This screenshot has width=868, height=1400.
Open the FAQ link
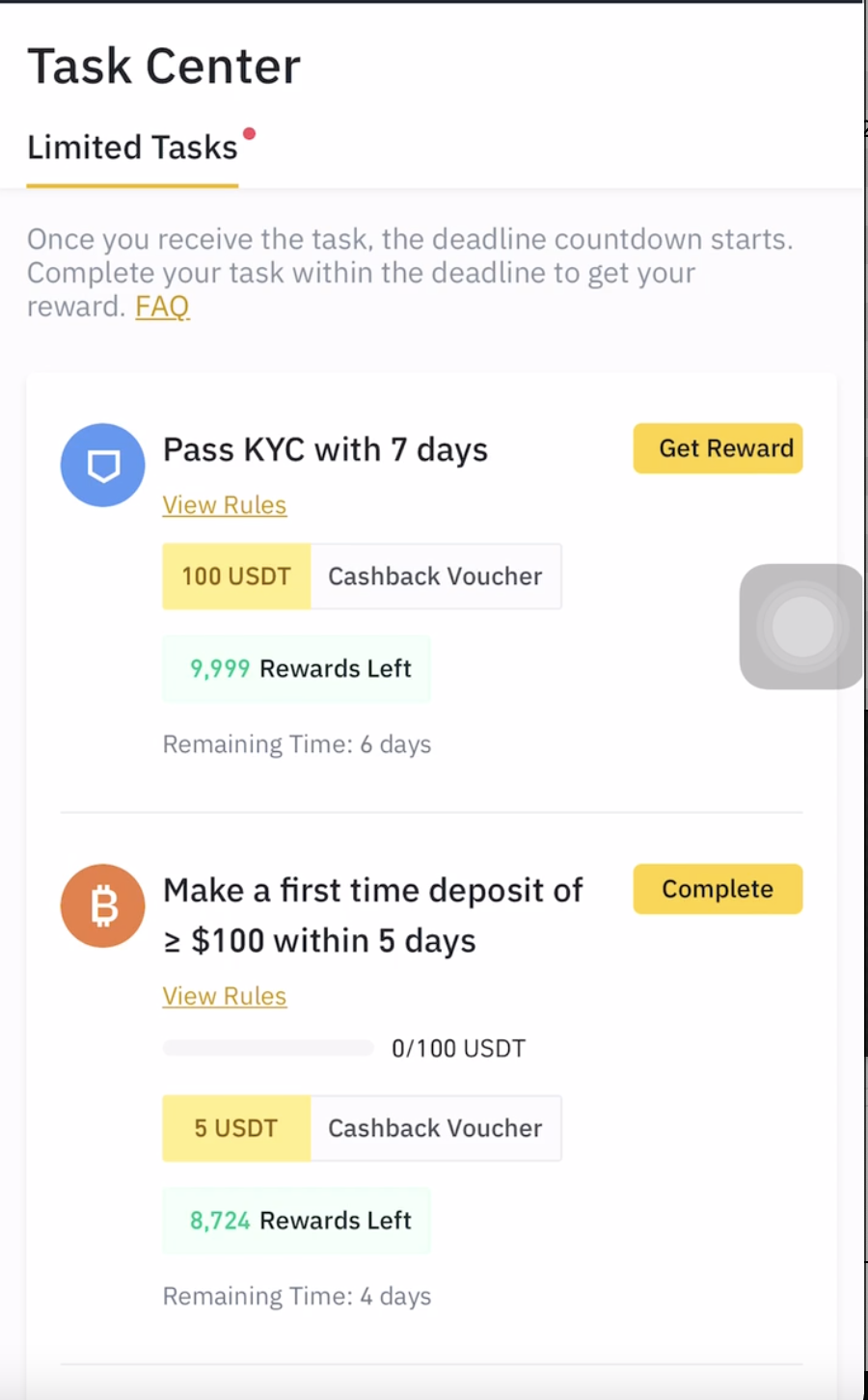(x=162, y=307)
